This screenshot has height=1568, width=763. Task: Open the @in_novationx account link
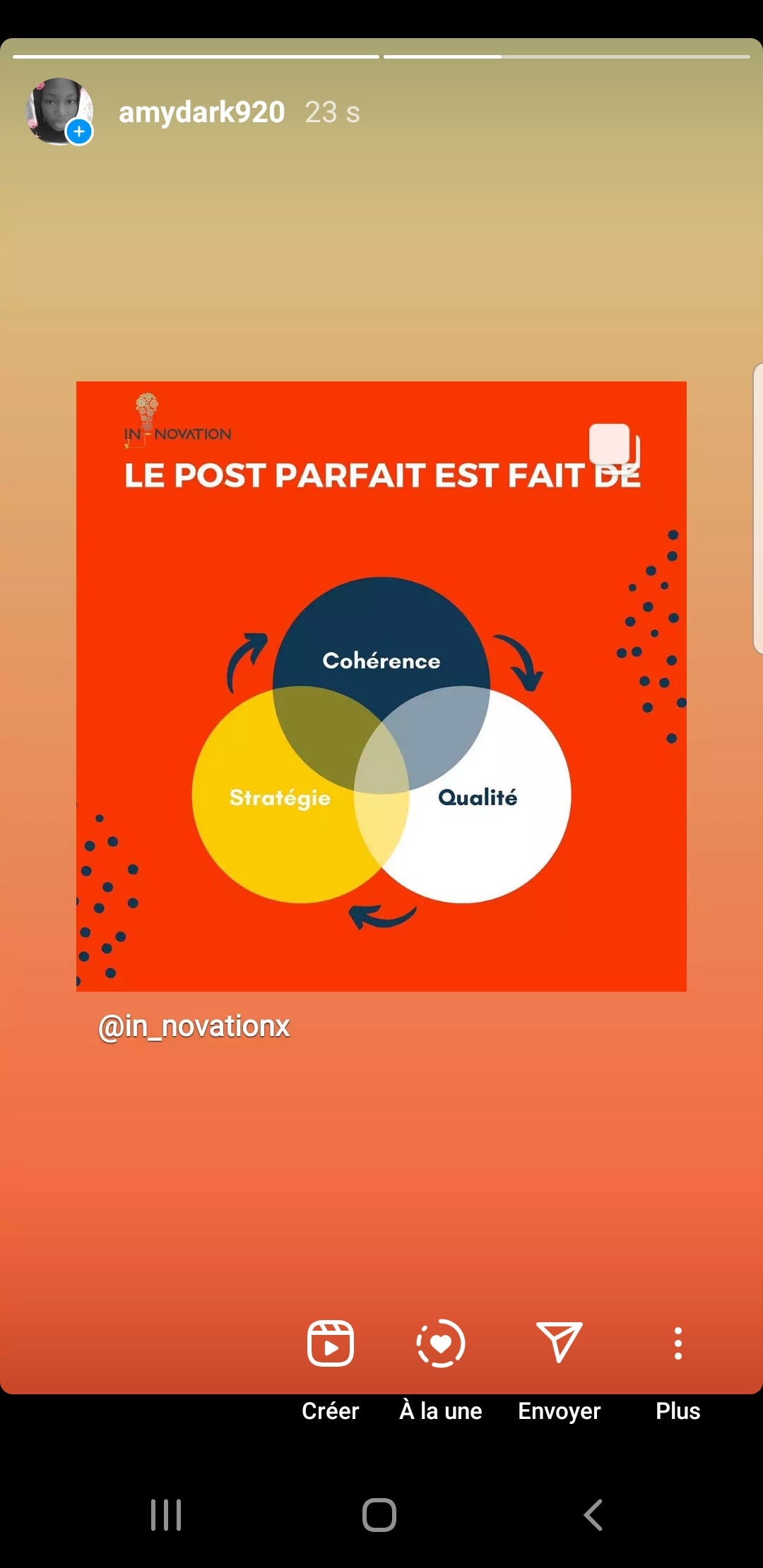pos(194,1026)
